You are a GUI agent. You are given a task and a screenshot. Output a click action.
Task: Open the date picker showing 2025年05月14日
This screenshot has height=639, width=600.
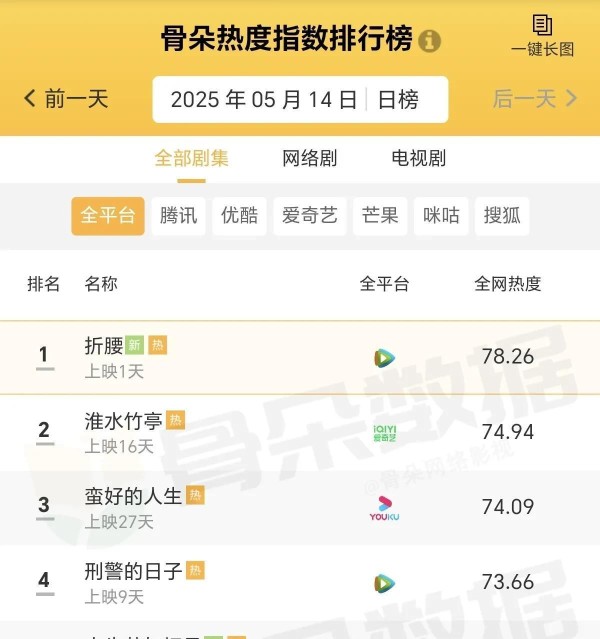tap(264, 99)
